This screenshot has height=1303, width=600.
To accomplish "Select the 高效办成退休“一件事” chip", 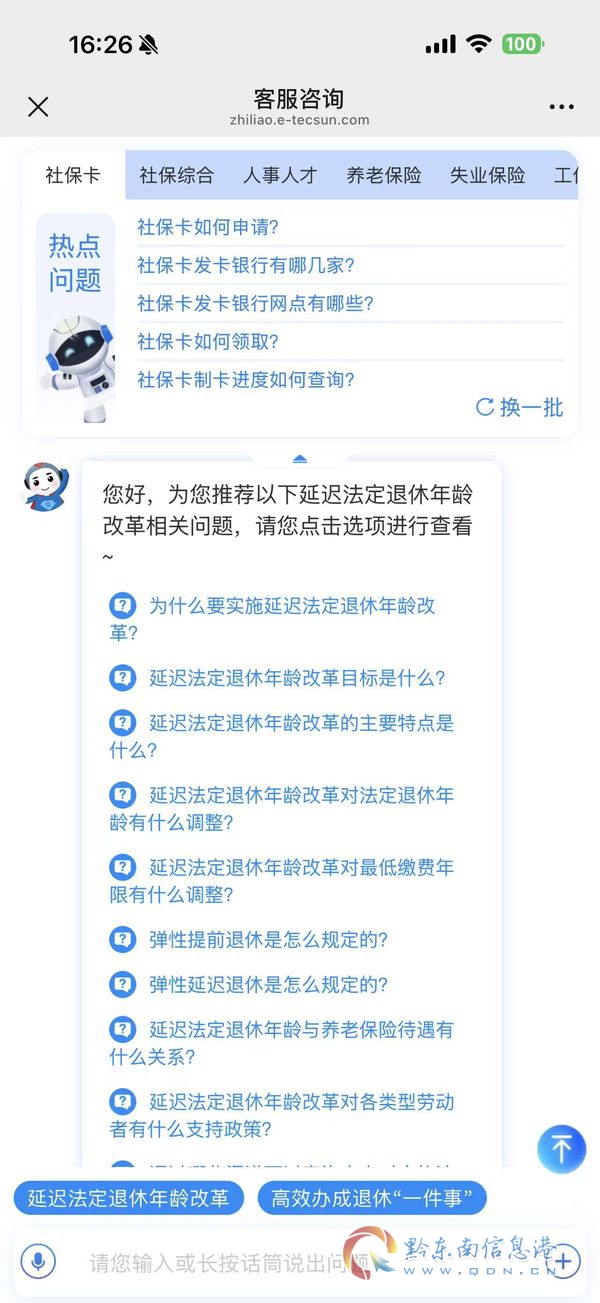I will pos(372,1198).
